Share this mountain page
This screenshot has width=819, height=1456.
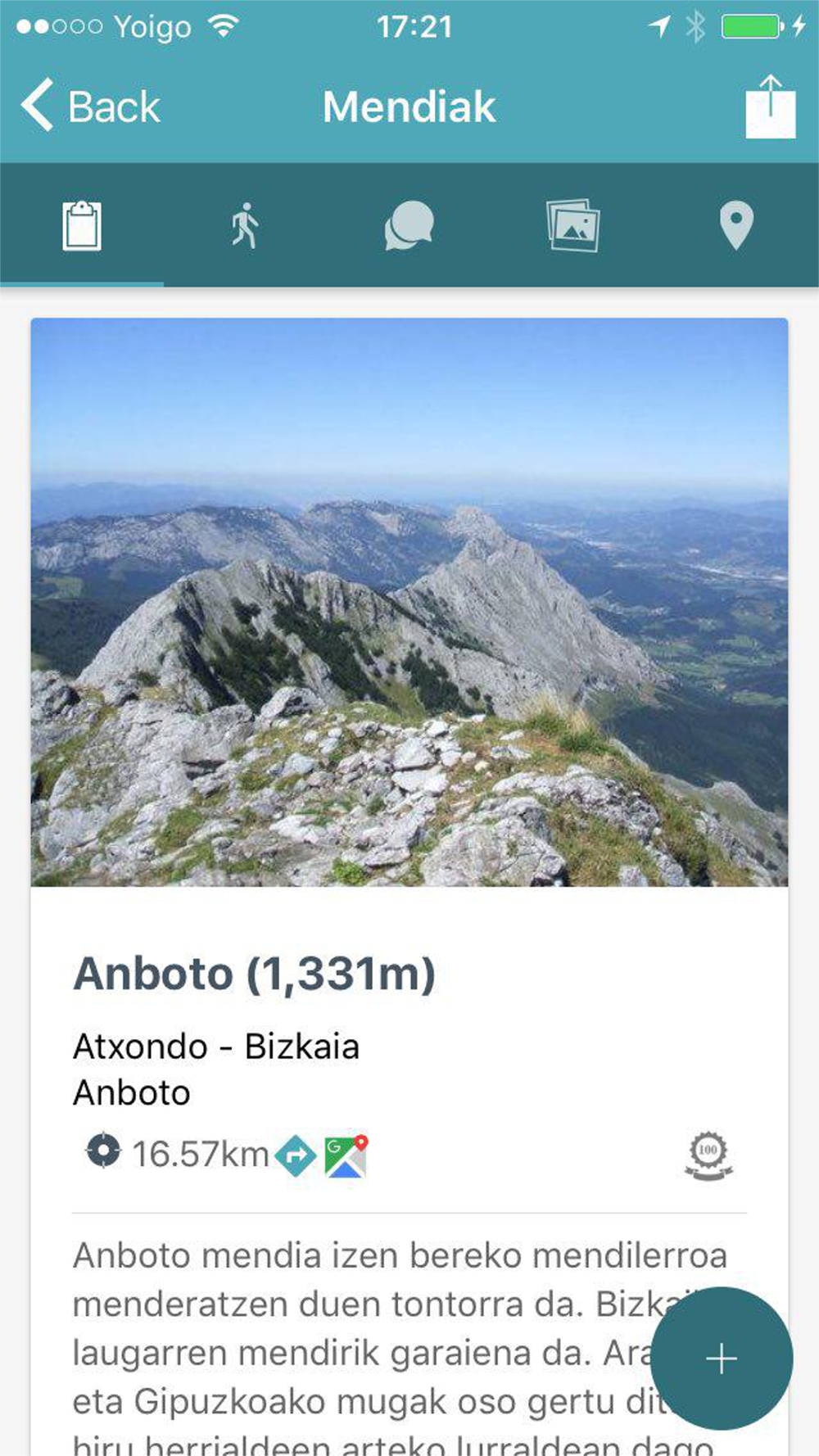point(770,106)
